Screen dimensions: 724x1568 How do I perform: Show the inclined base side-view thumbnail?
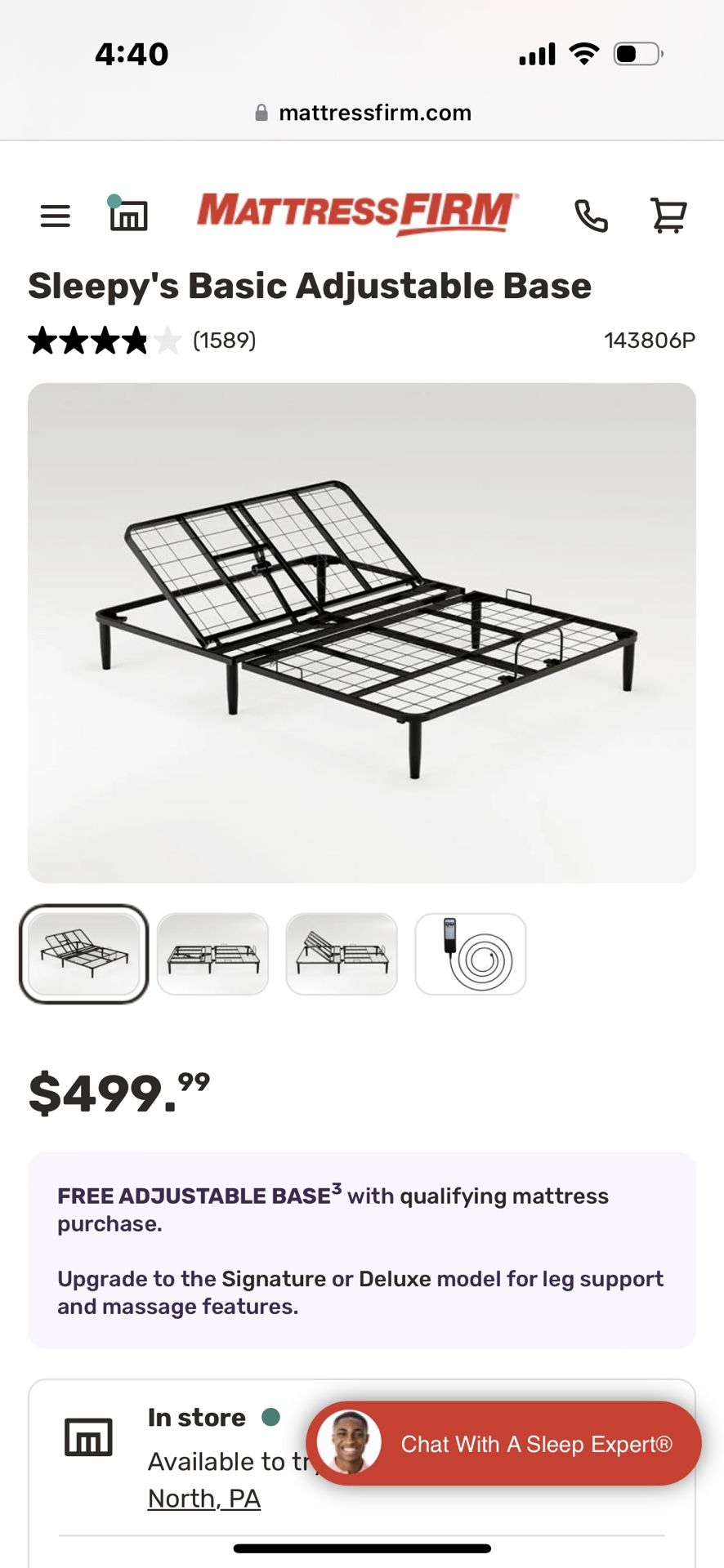(x=342, y=954)
